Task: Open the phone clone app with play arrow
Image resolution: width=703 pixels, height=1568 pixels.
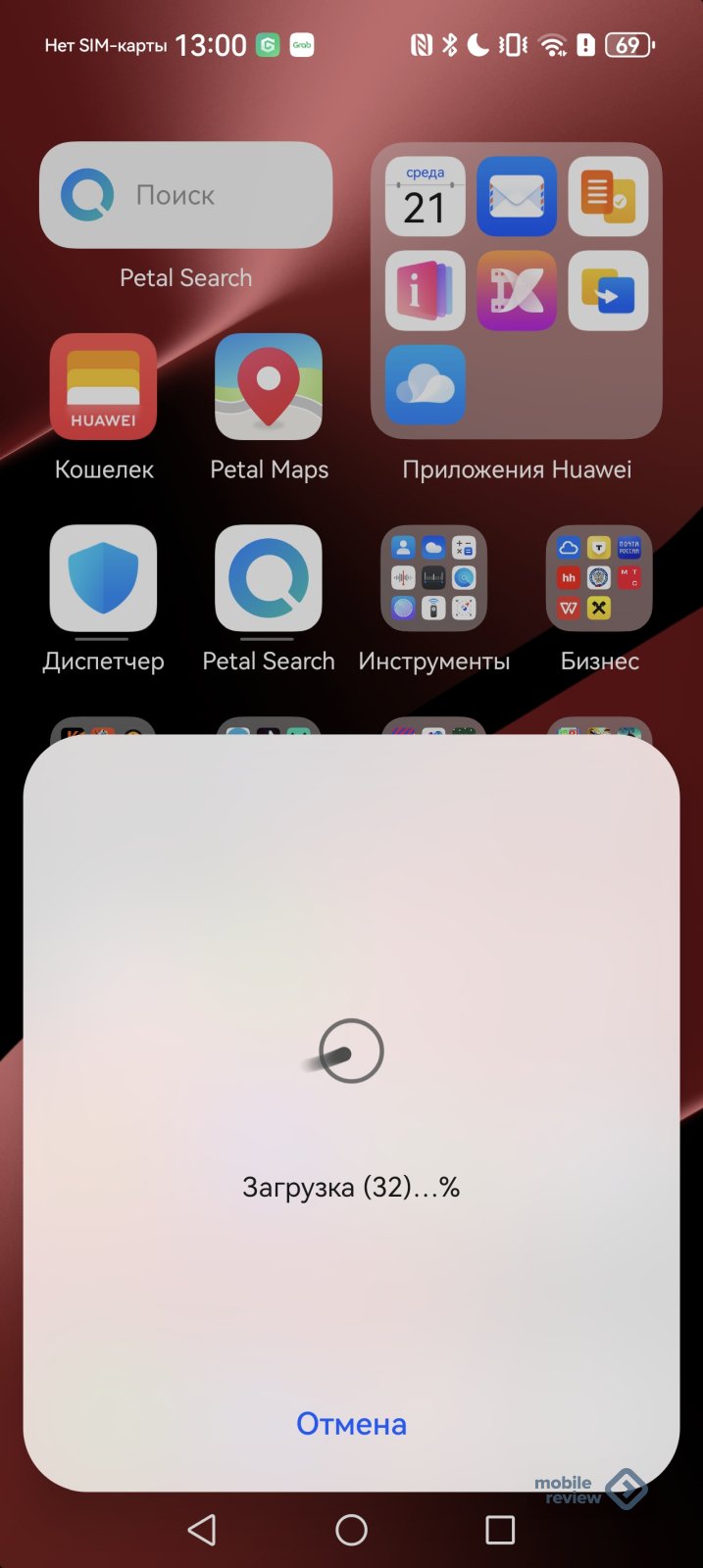Action: (608, 290)
